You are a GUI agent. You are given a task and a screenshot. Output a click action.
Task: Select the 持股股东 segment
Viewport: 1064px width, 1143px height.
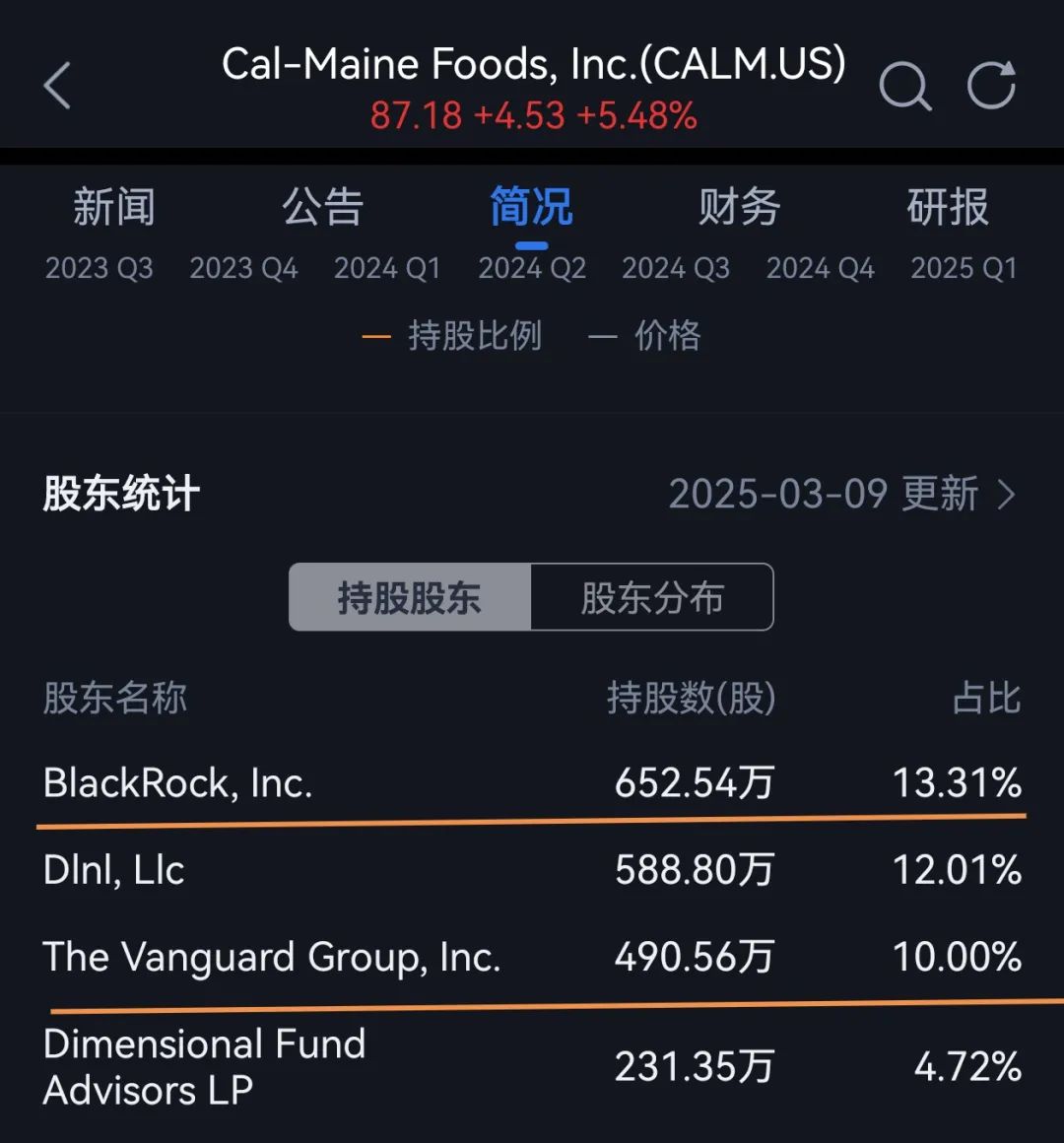coord(410,597)
